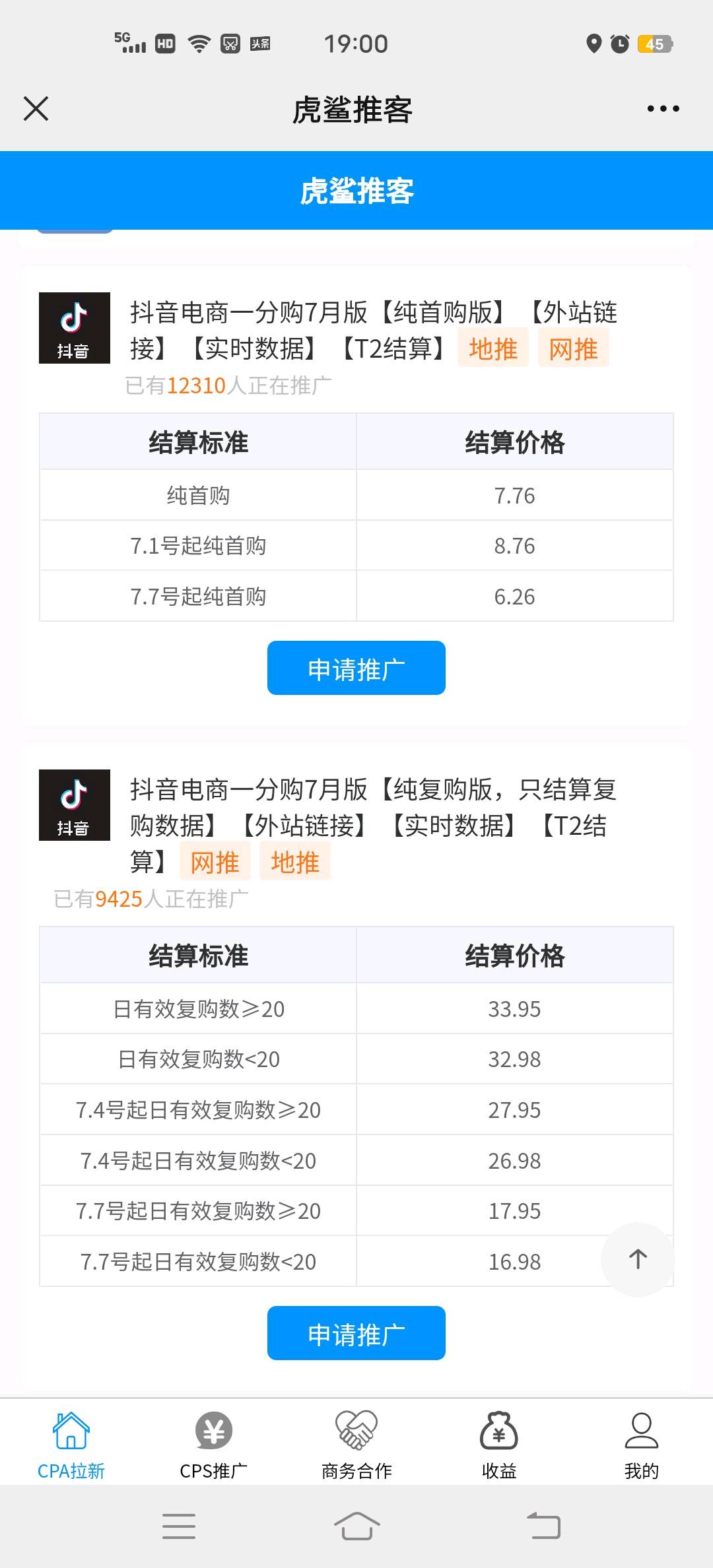Open the 商务合作 tab
713x1568 pixels.
[356, 1445]
